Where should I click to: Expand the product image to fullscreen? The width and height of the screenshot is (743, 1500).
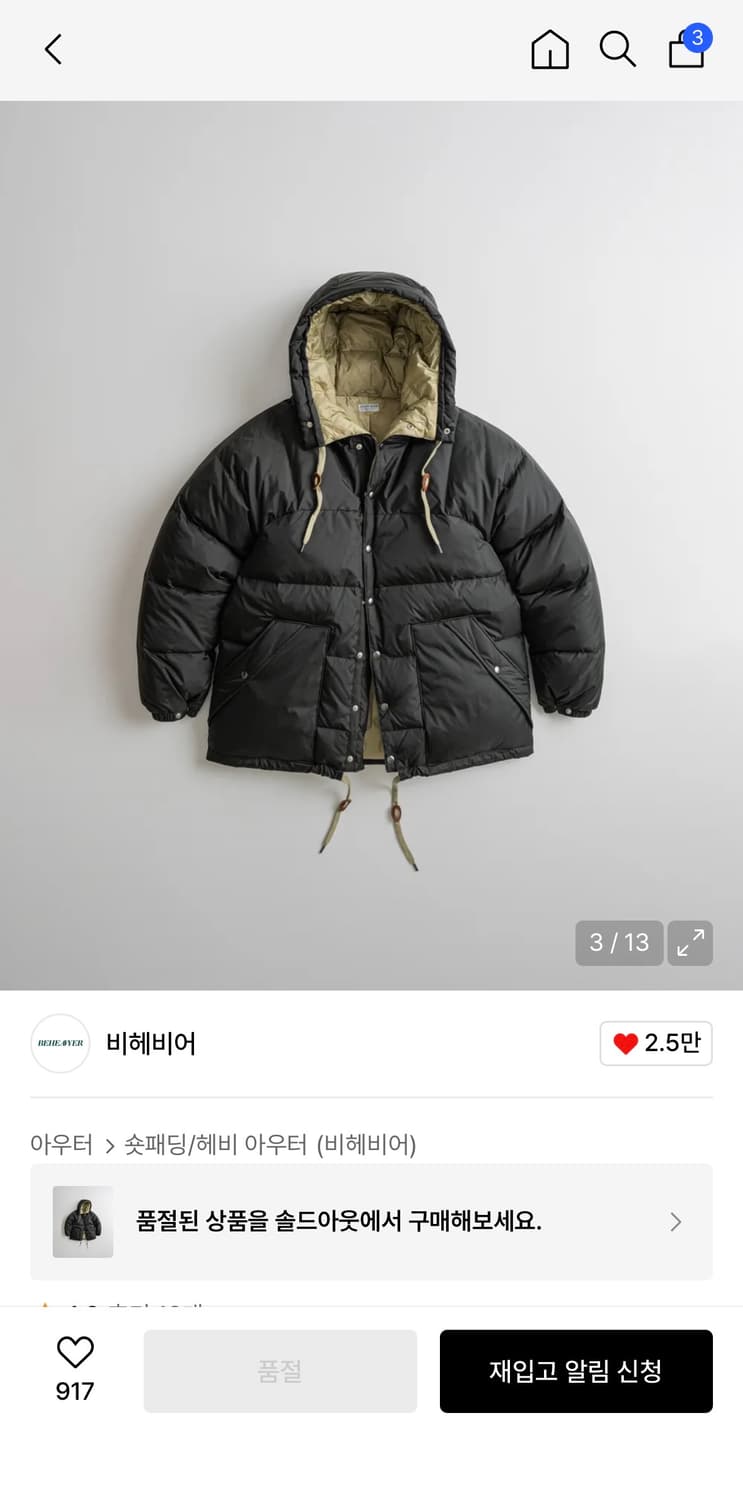(690, 942)
